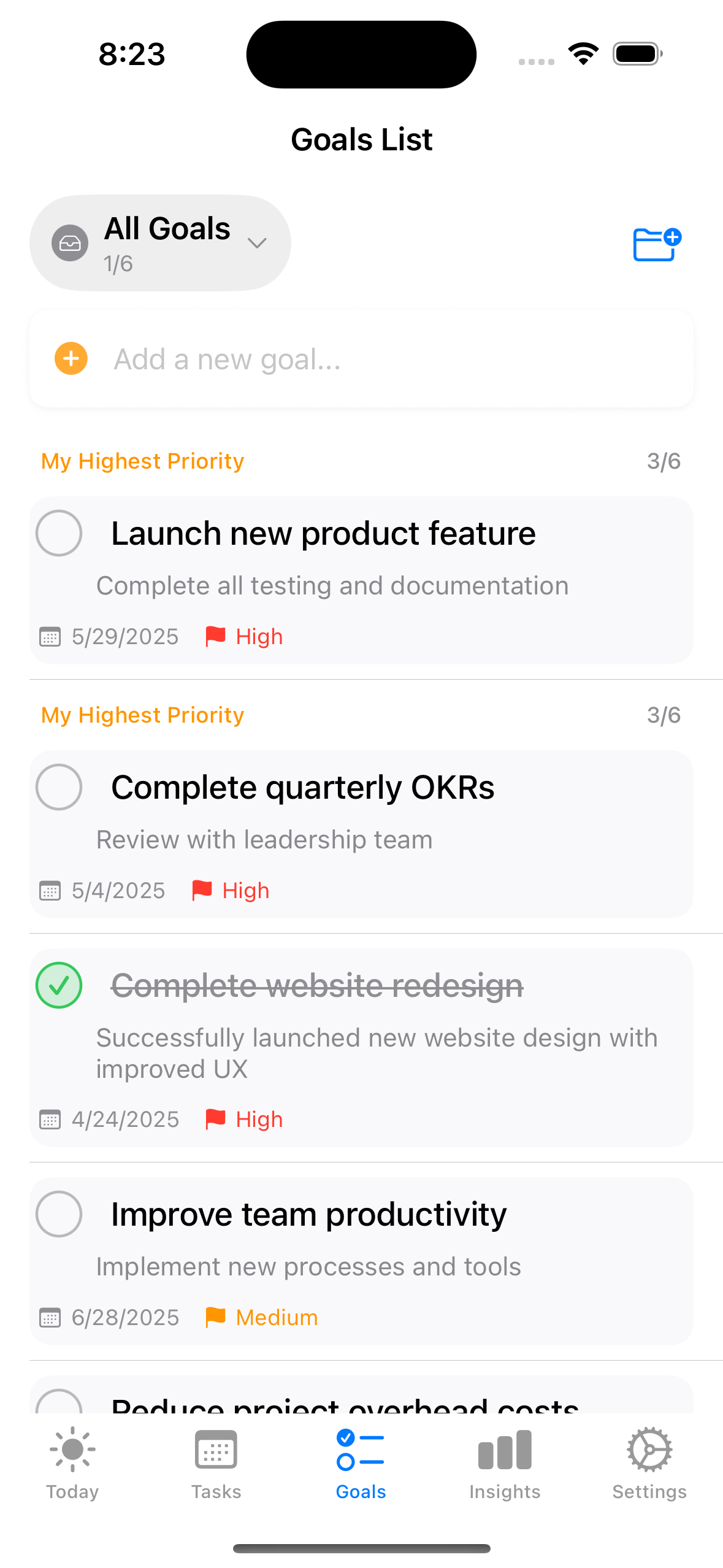This screenshot has width=723, height=1568.
Task: Tap the add folder icon
Action: 656,244
